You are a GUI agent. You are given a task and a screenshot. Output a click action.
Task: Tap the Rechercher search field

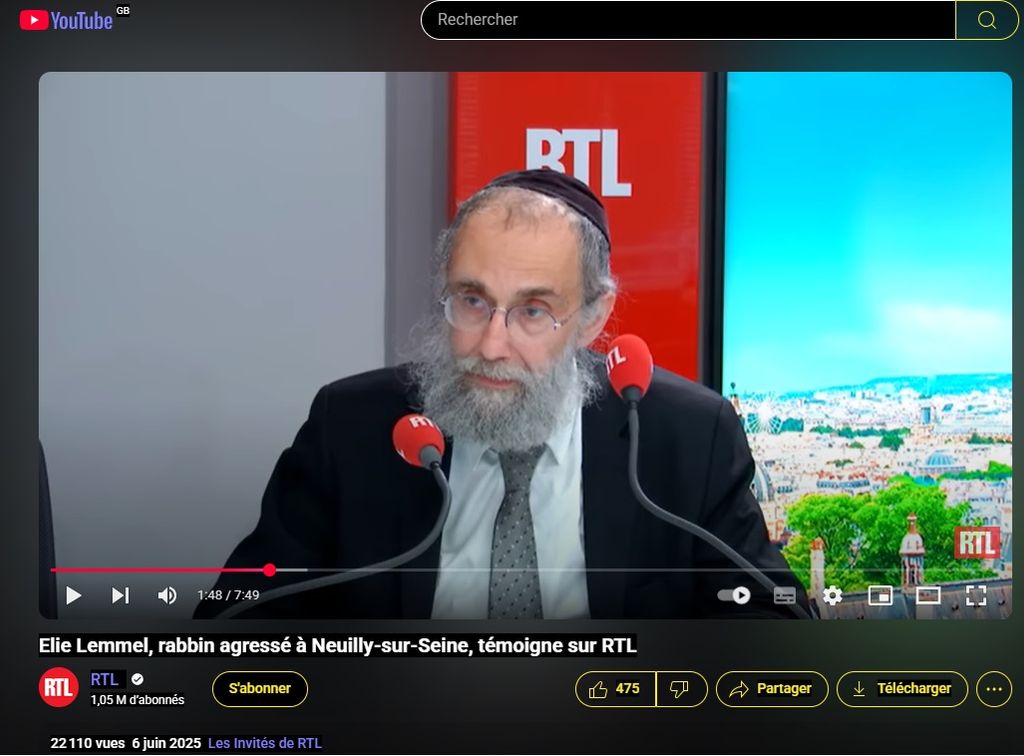pyautogui.click(x=687, y=20)
